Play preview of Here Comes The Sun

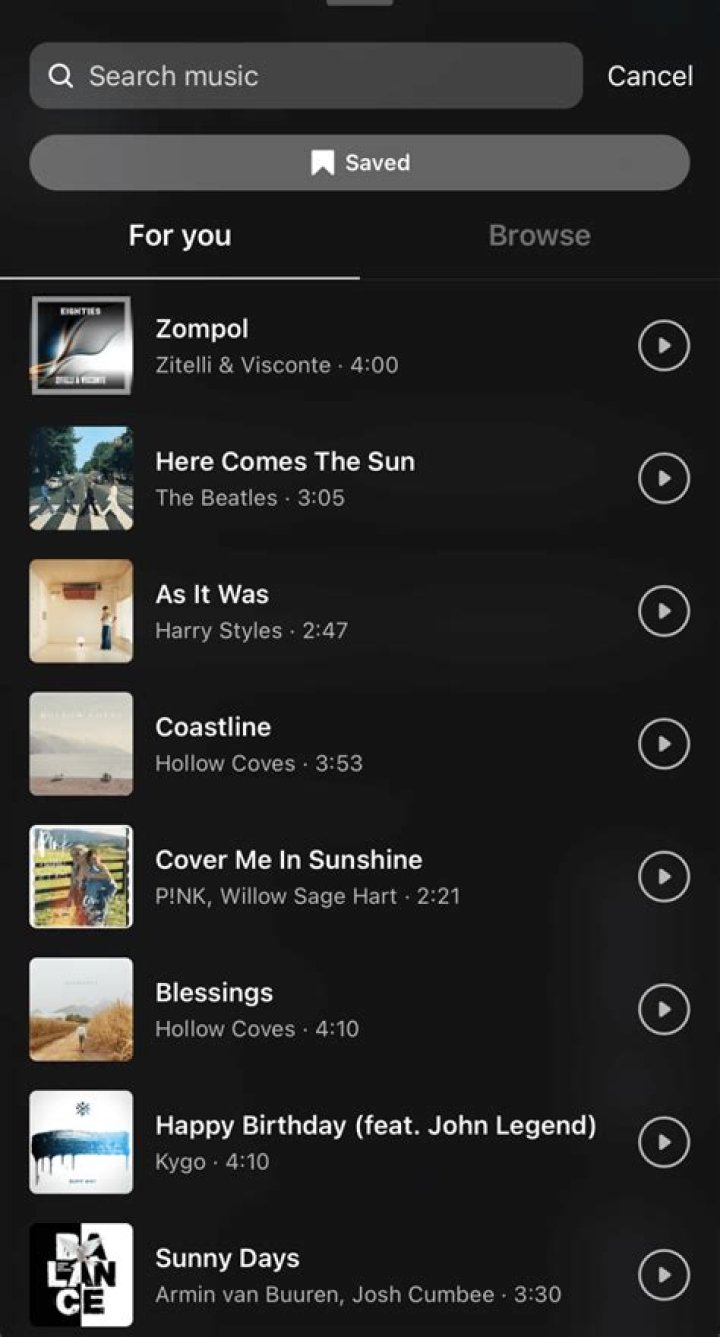664,478
